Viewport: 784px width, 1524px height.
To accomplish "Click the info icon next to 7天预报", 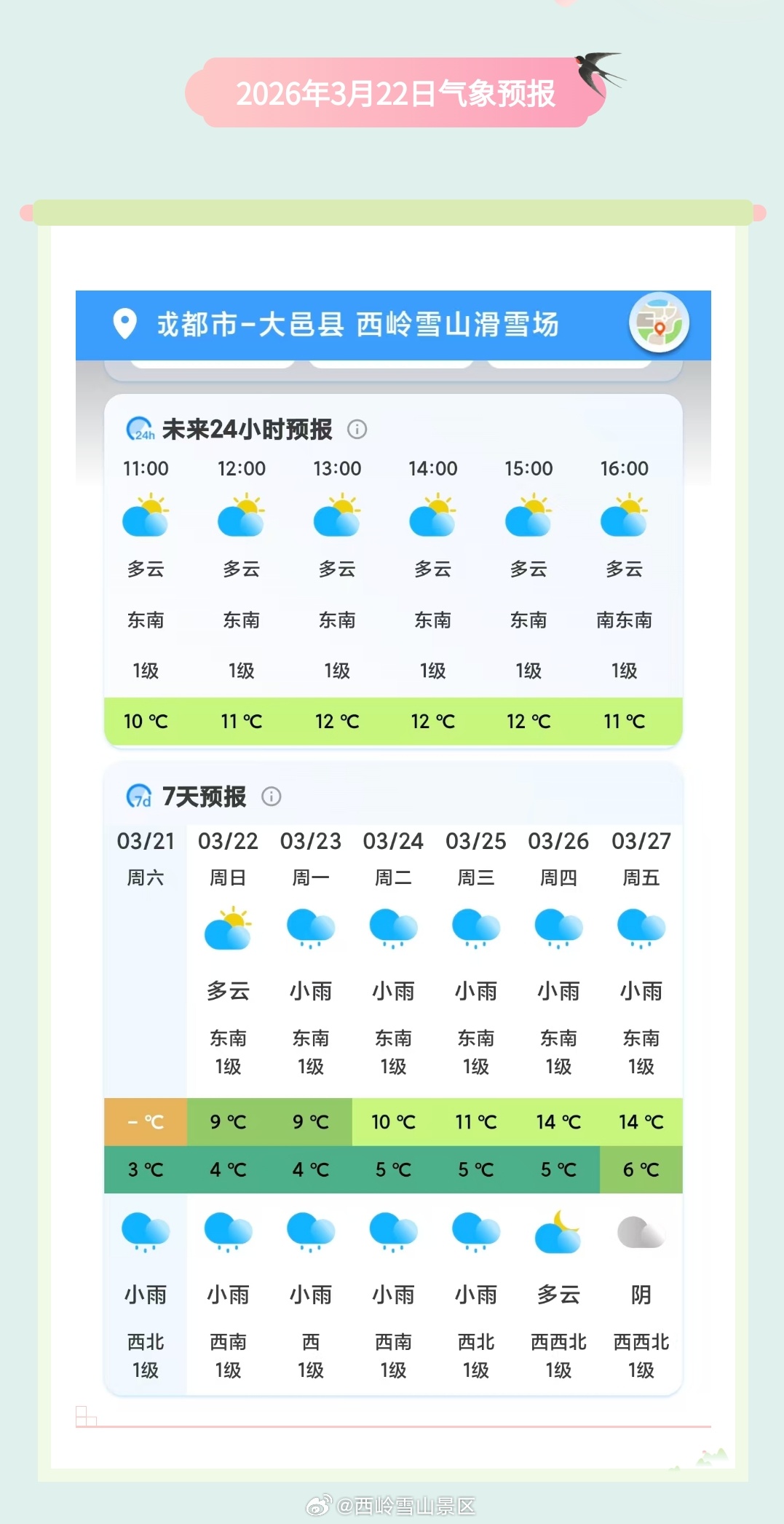I will click(x=271, y=797).
